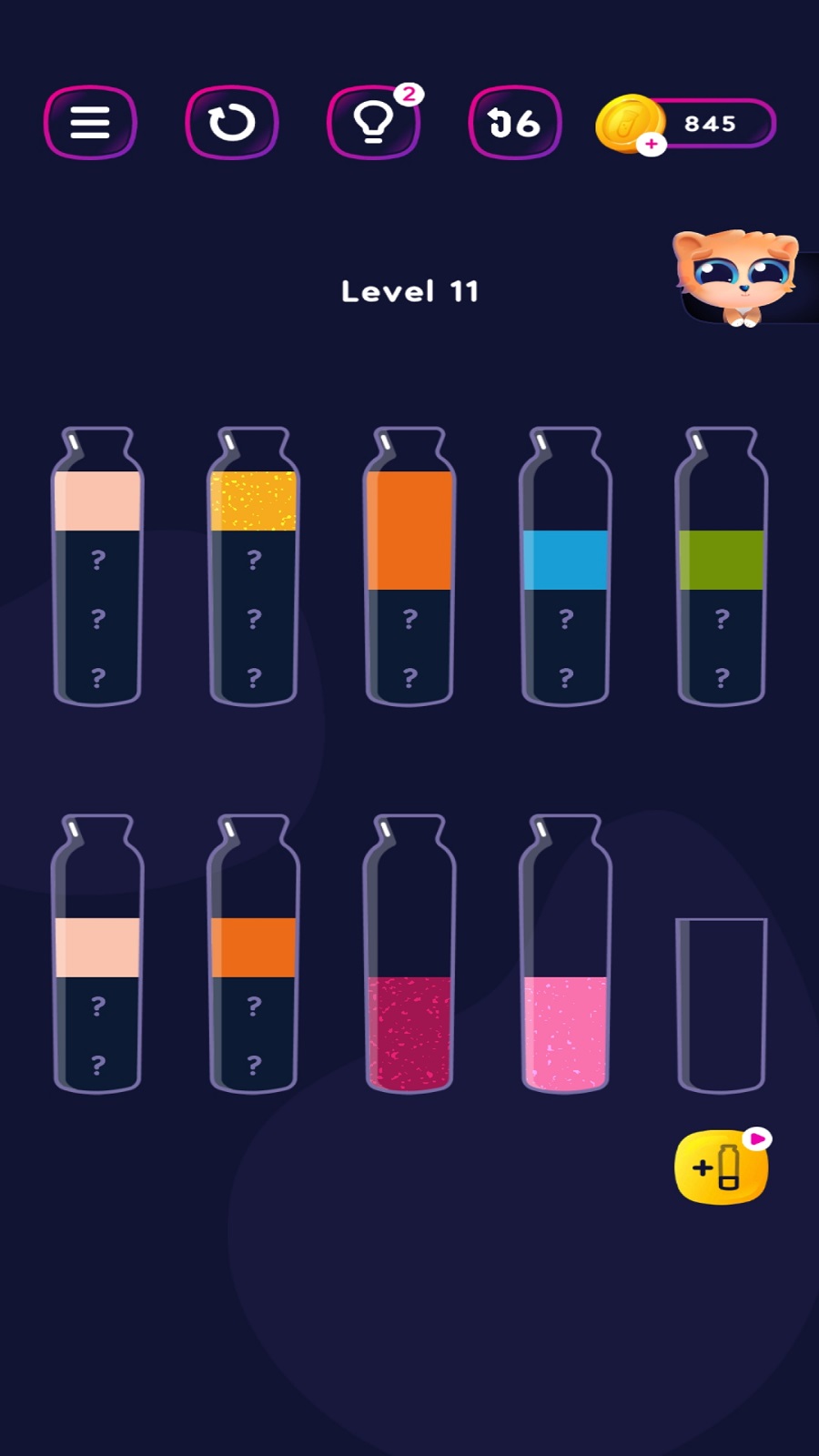Viewport: 819px width, 1456px height.
Task: Select the bottom-row bottle with orange top layer
Action: (253, 955)
